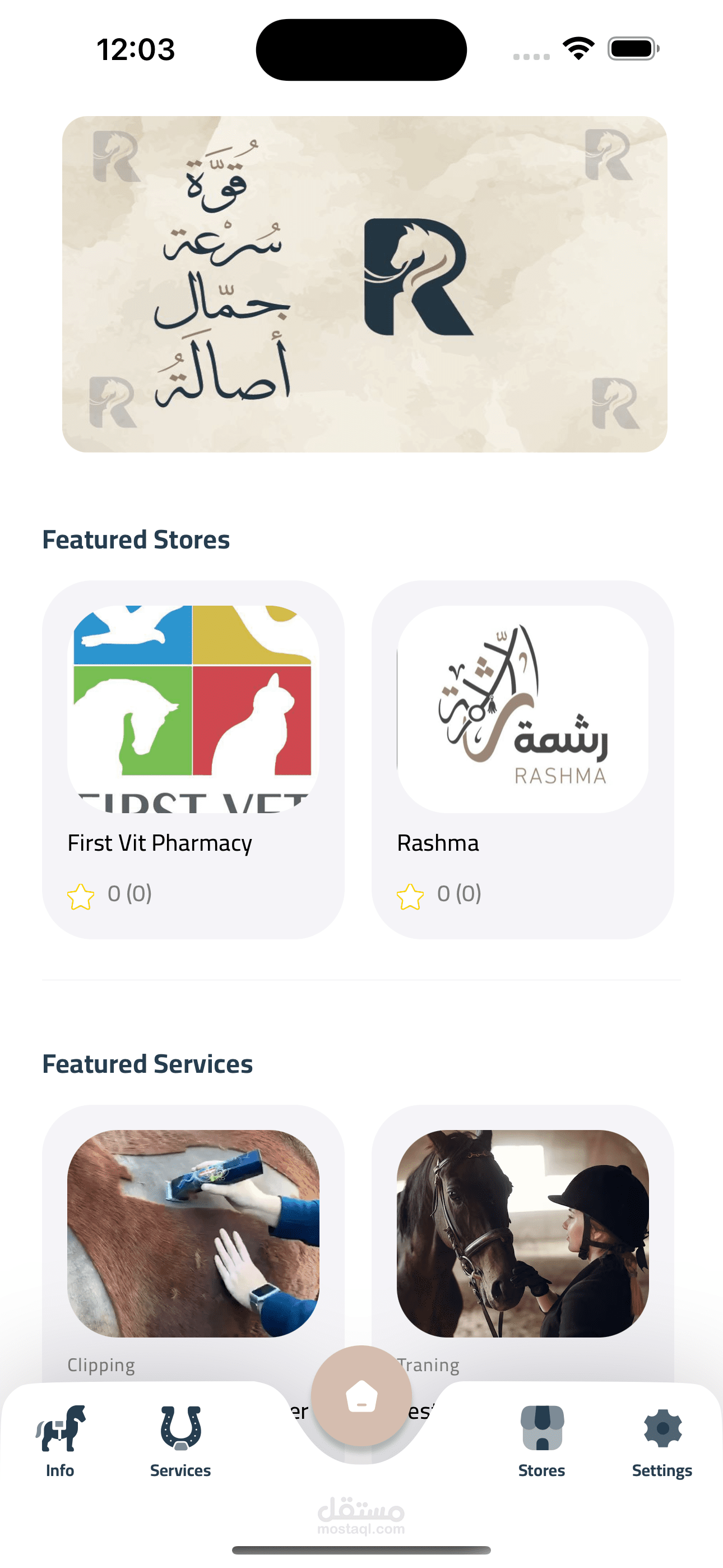
Task: Open the Info tab
Action: point(59,1440)
